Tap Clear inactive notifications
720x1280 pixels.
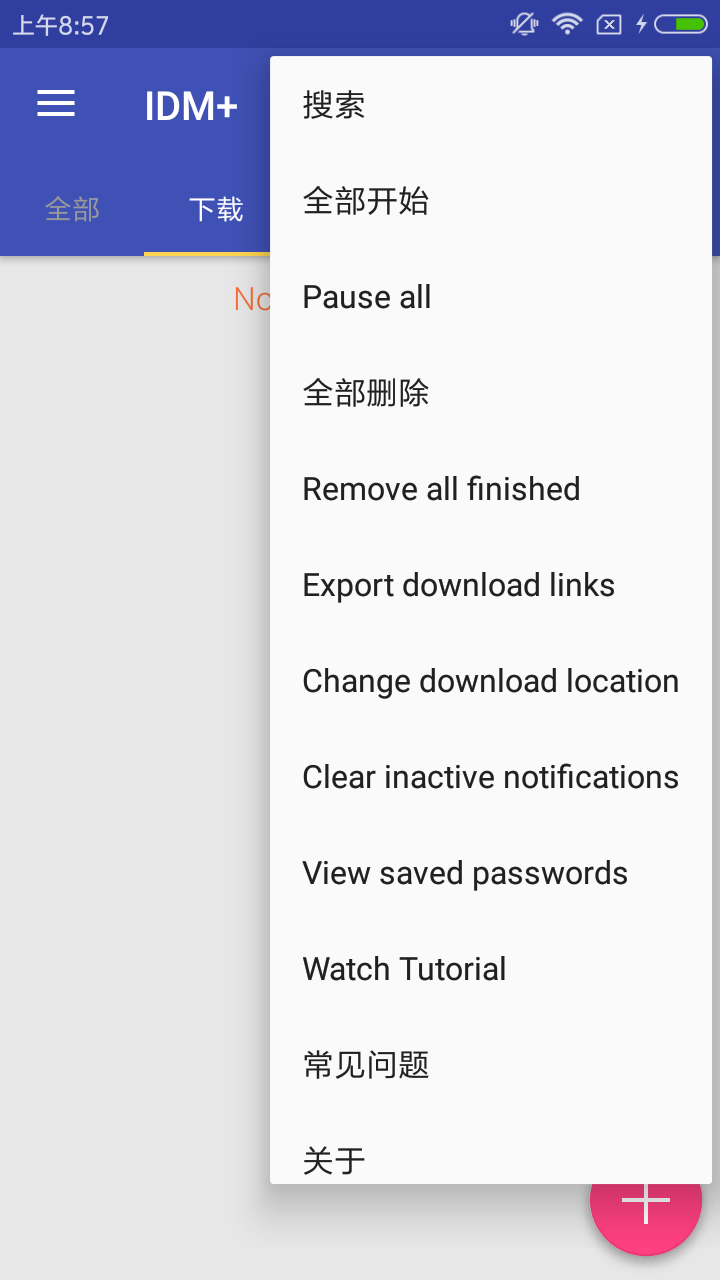coord(491,777)
